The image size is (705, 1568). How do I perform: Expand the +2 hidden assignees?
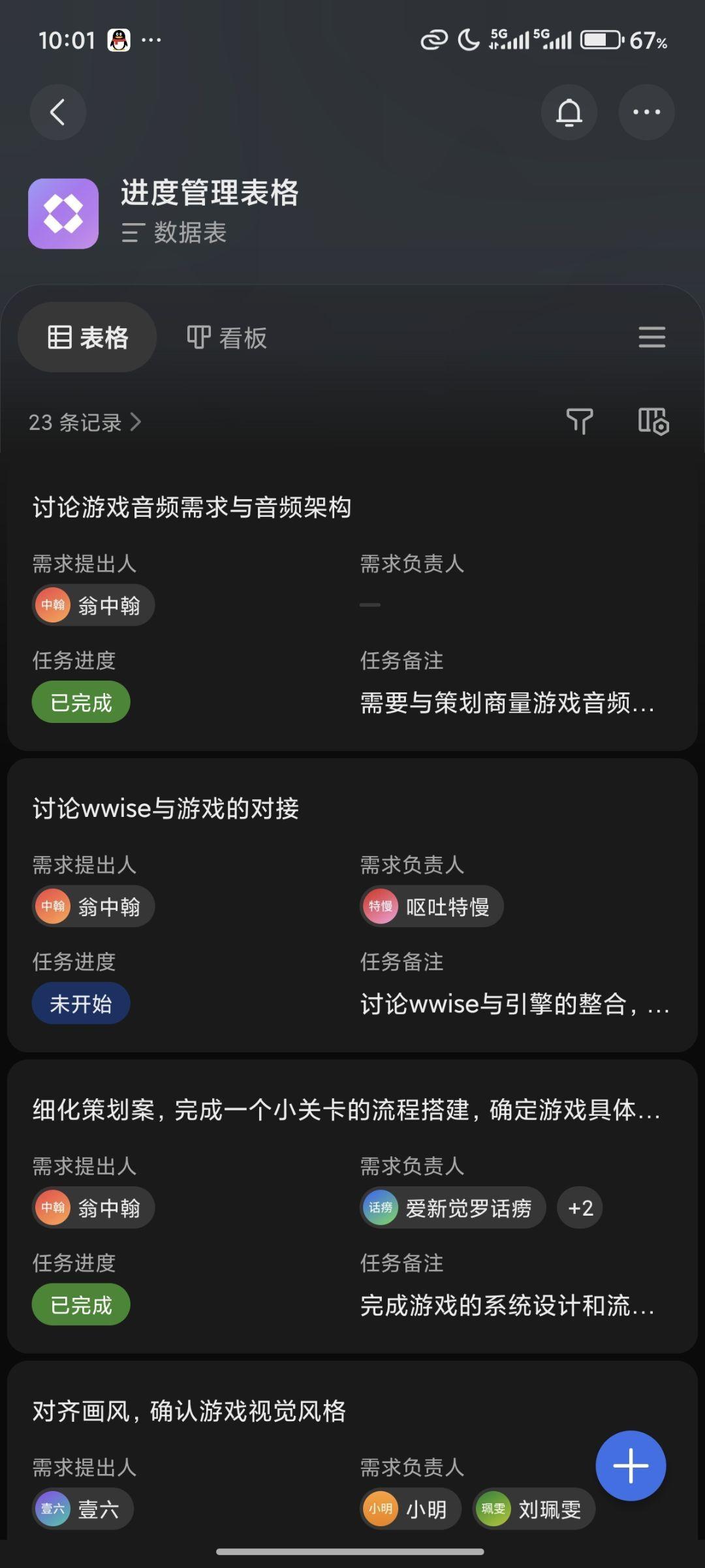pos(579,1208)
